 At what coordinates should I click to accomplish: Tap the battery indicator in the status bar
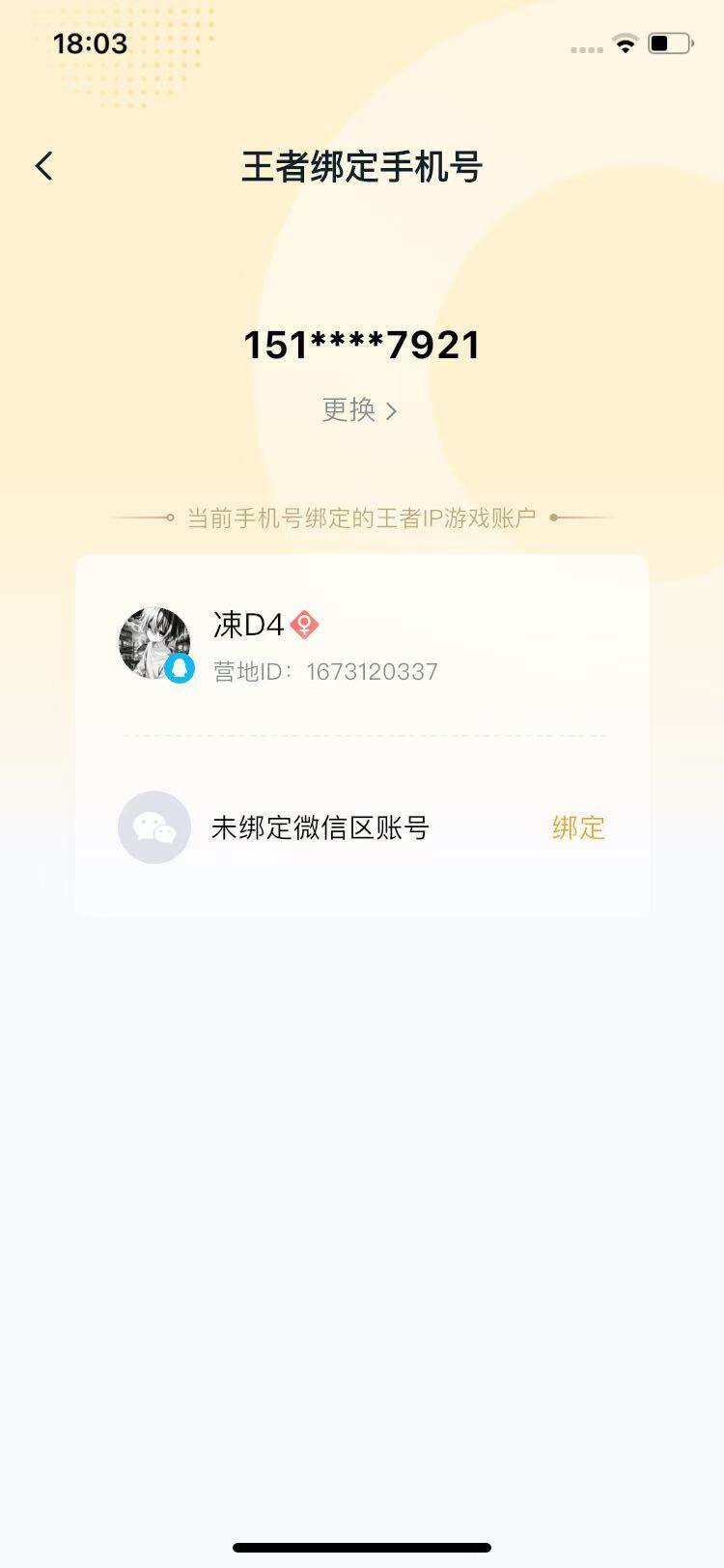click(x=668, y=42)
